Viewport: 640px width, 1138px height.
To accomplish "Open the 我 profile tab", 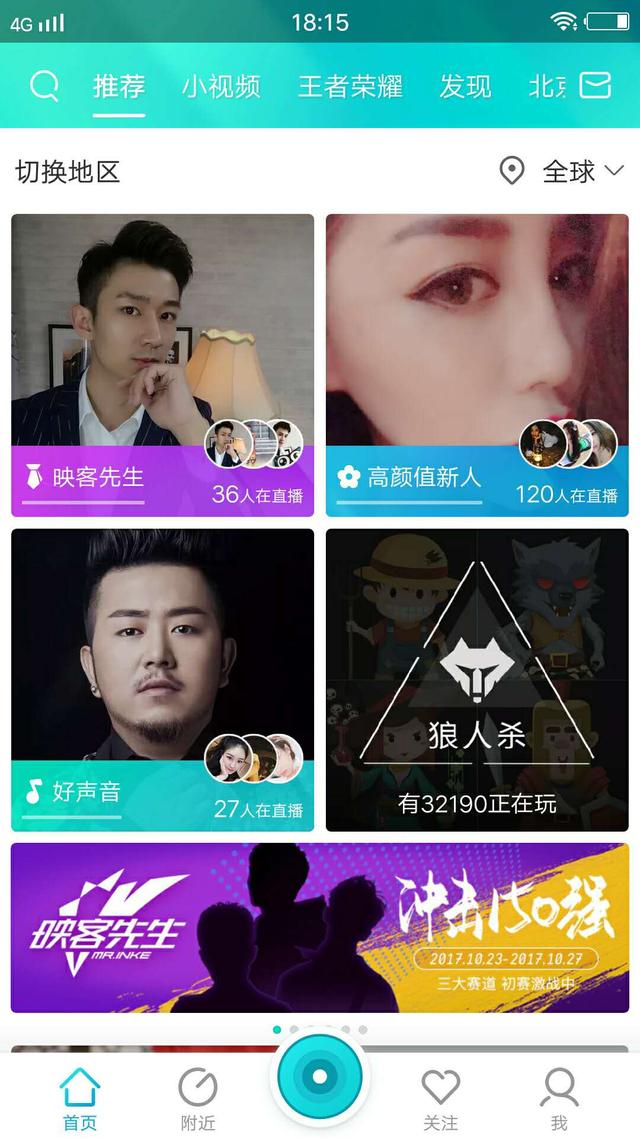I will 559,1098.
